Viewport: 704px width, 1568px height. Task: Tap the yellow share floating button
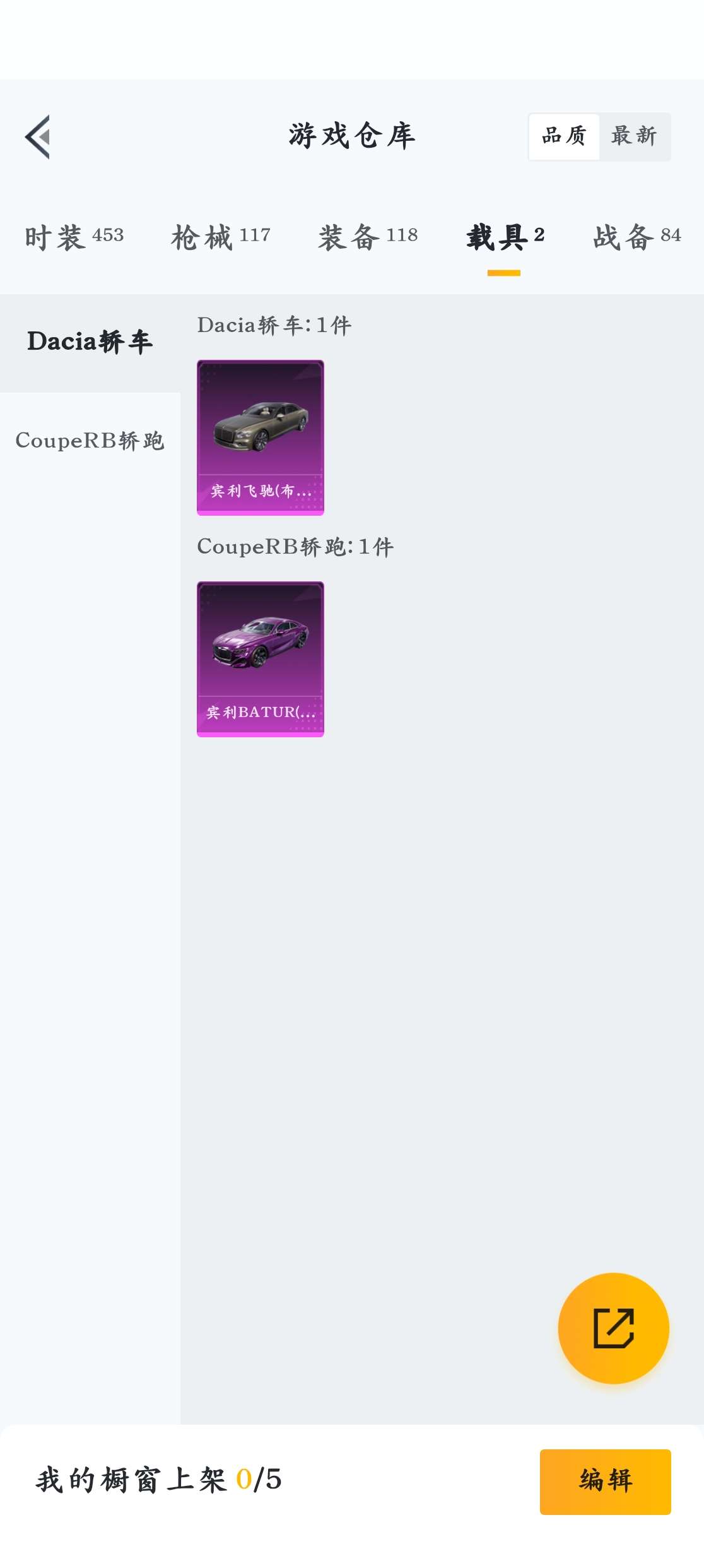(x=613, y=1328)
